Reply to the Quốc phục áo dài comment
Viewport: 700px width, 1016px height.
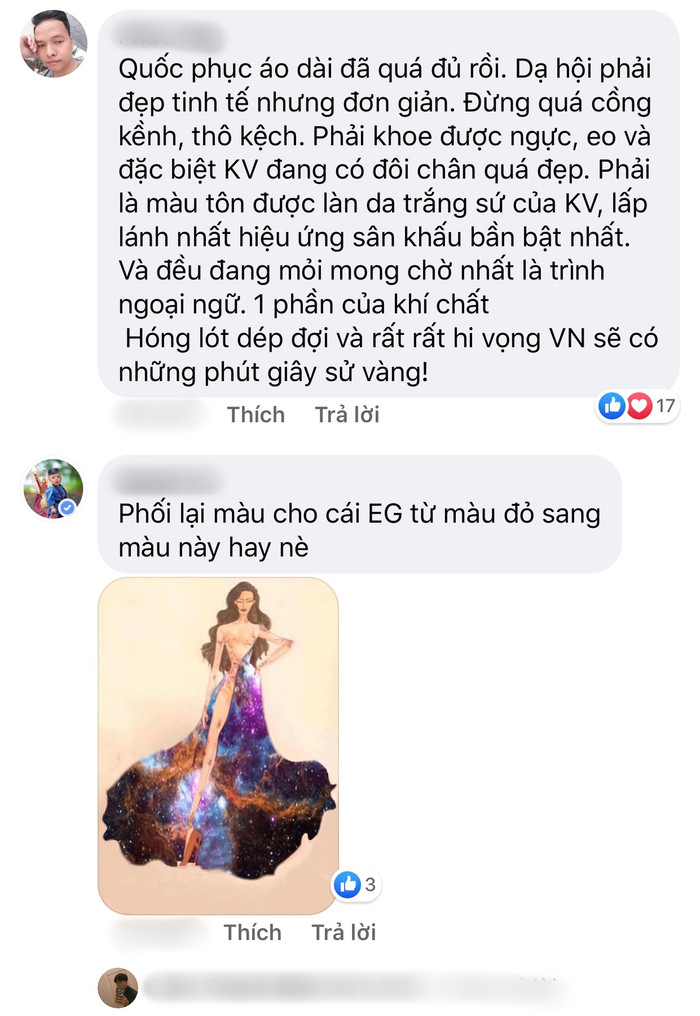point(347,414)
